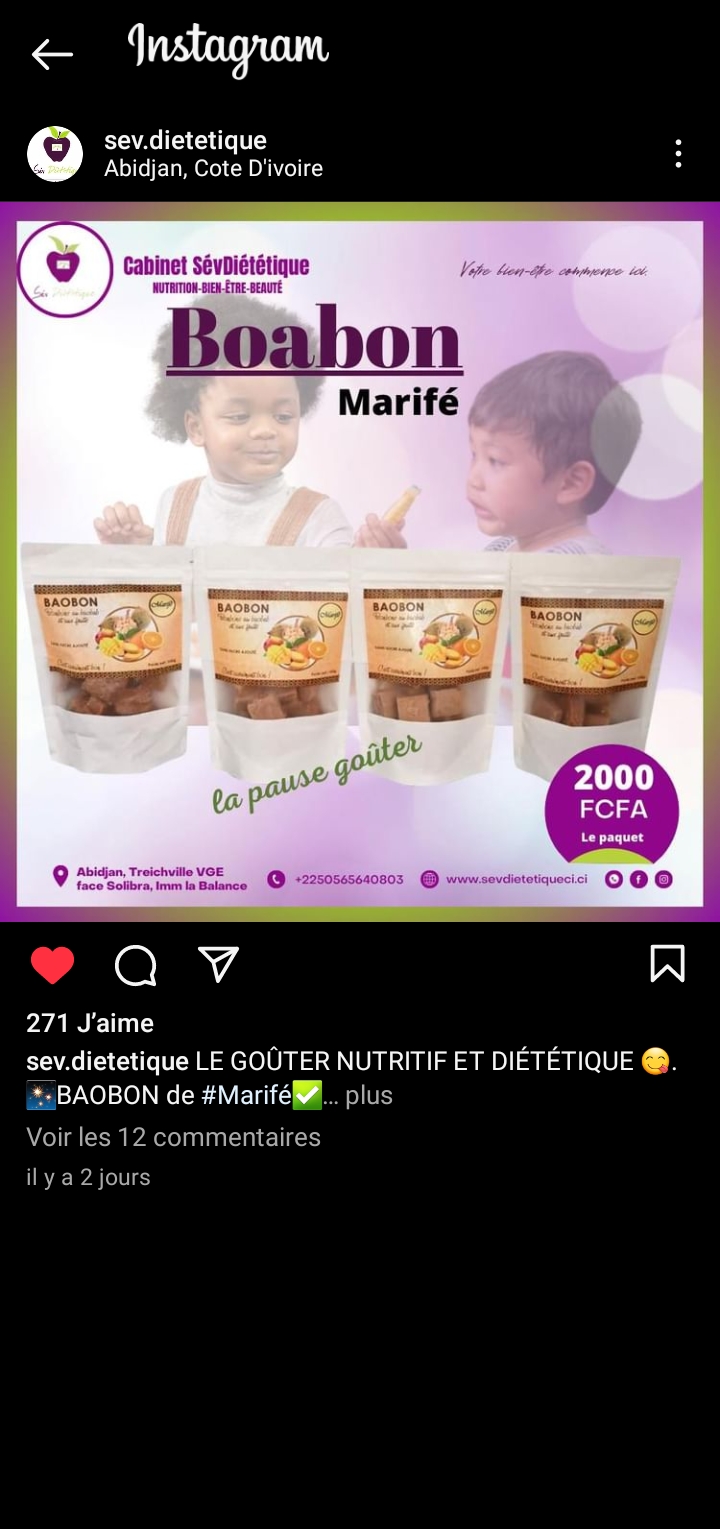
Task: Unlike the post with the red heart
Action: (x=52, y=965)
